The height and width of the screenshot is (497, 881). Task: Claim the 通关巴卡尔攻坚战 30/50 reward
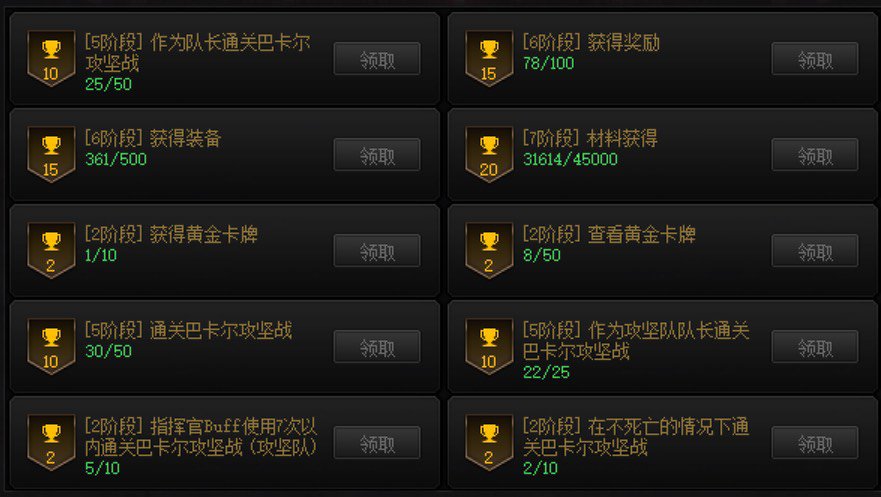[x=376, y=347]
